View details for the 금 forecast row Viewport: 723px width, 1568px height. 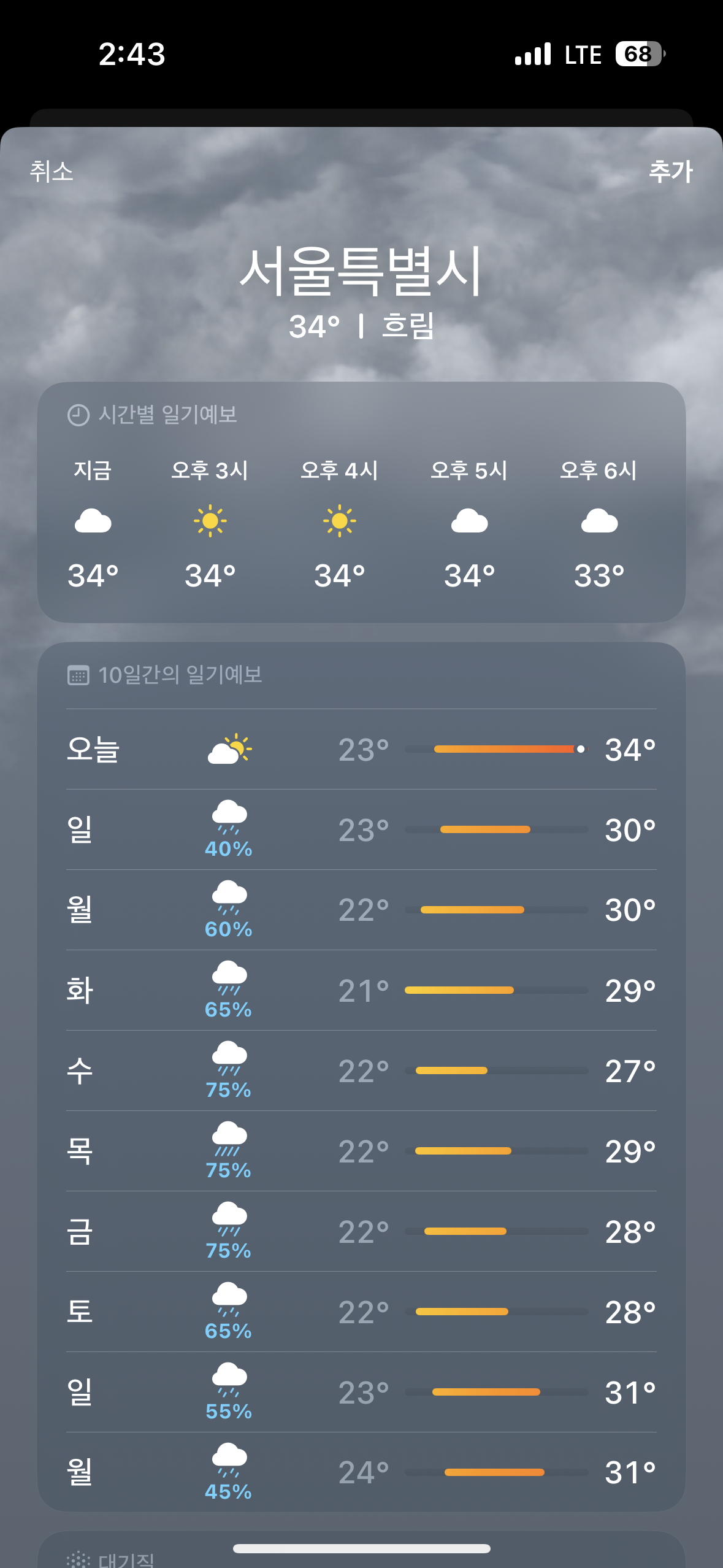point(361,1231)
